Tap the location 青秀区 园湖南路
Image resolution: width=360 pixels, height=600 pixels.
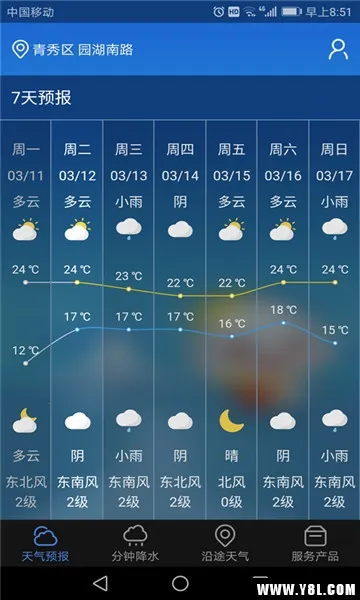coord(73,50)
